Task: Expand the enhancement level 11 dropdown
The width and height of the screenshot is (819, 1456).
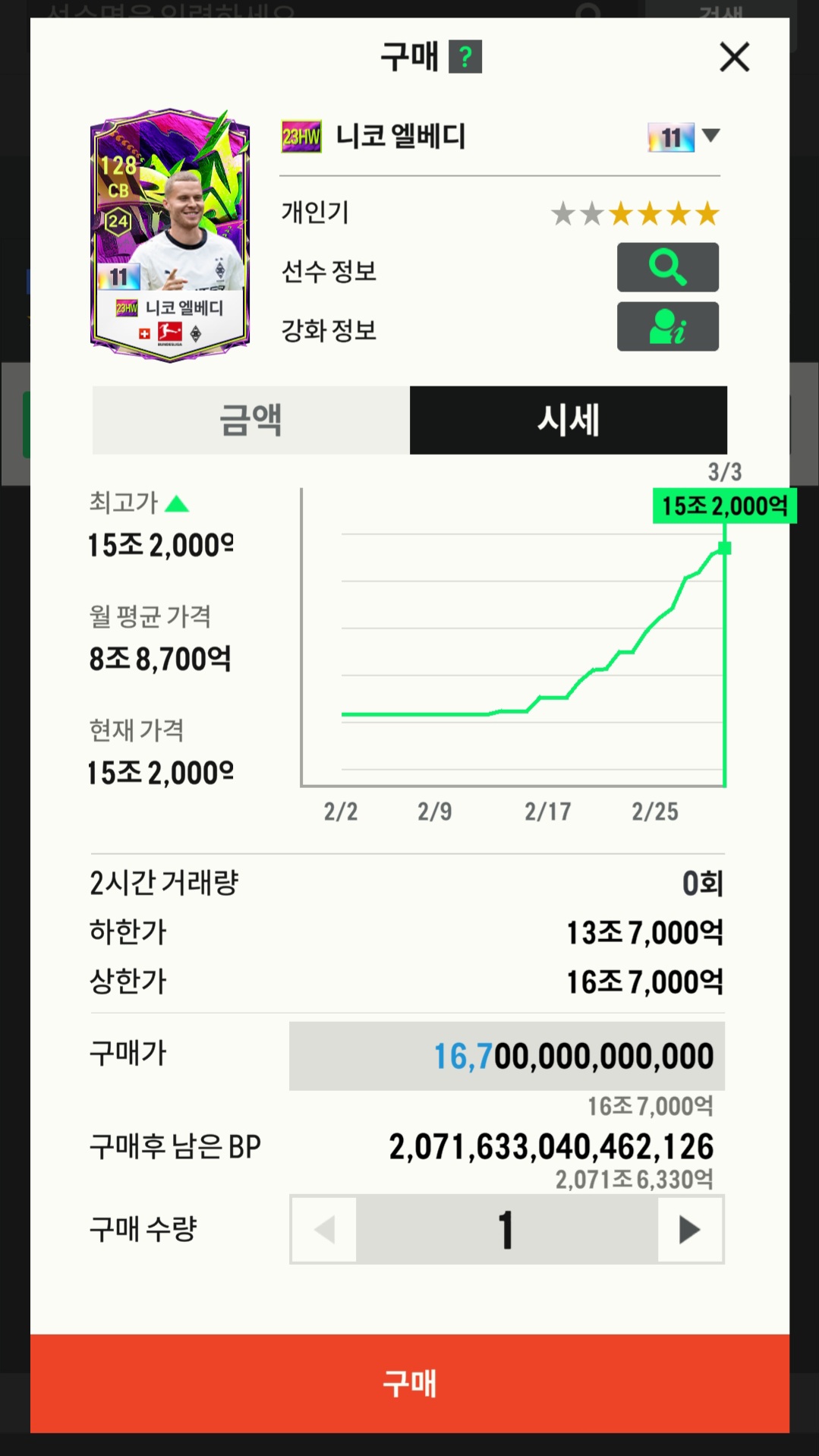Action: [684, 137]
